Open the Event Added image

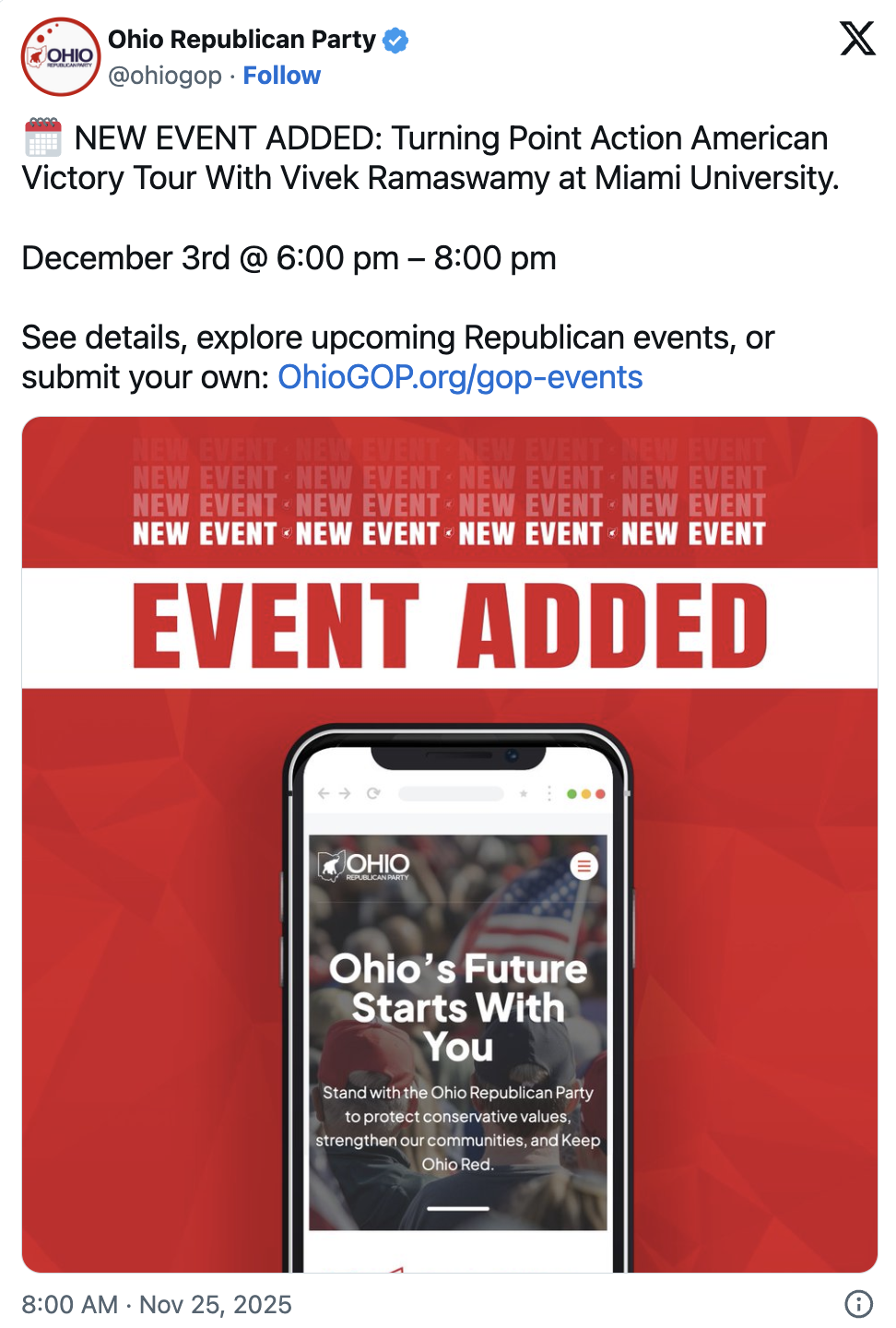coord(450,844)
